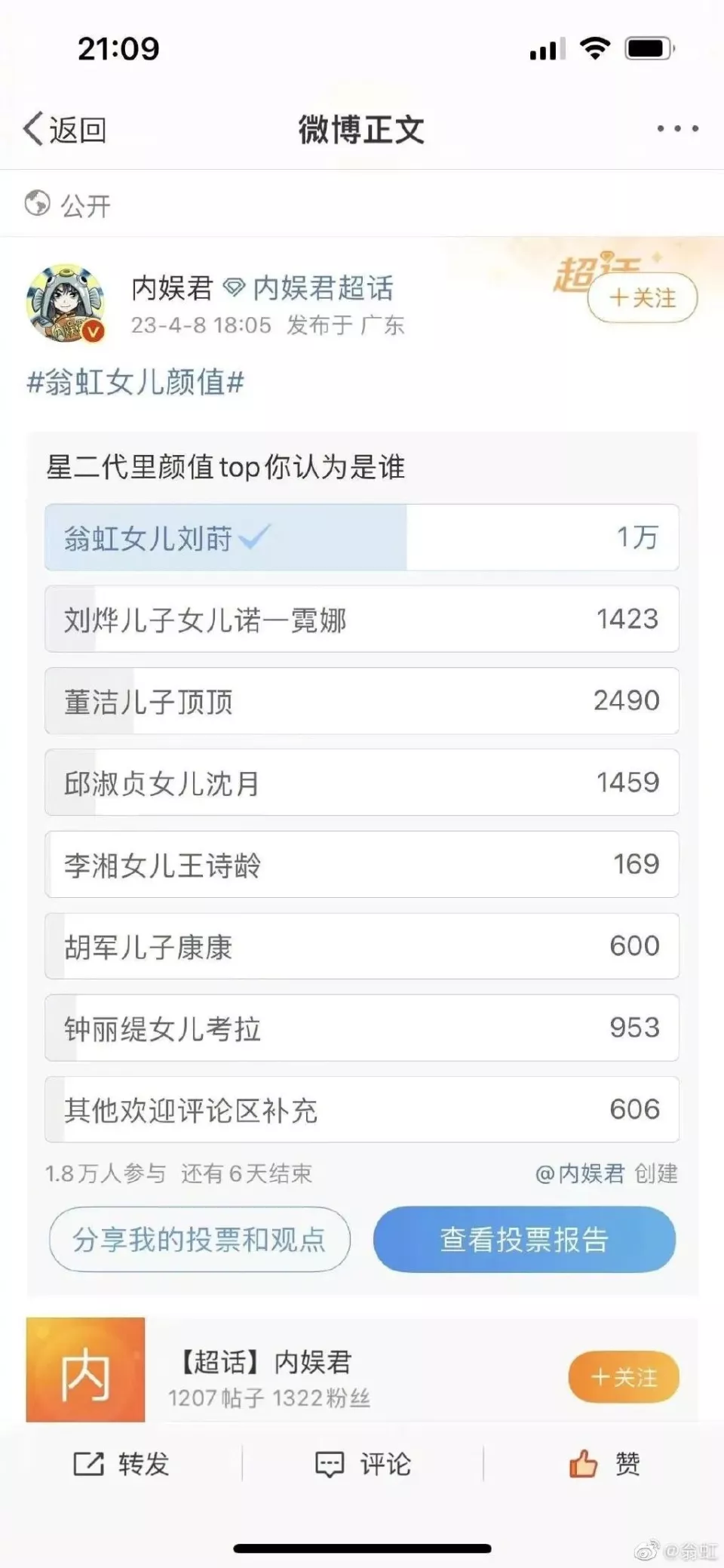Viewport: 724px width, 1568px height.
Task: Follow the 【超话】内娱君 super topic
Action: [624, 1377]
